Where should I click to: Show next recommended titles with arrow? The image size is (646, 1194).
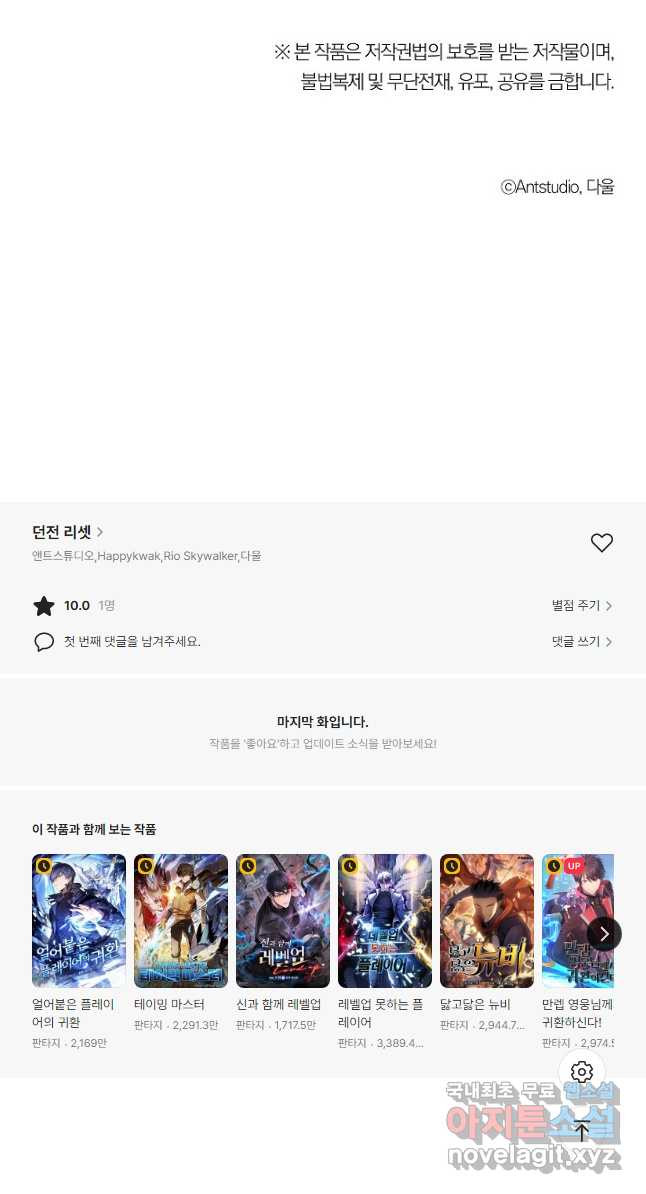pos(604,934)
